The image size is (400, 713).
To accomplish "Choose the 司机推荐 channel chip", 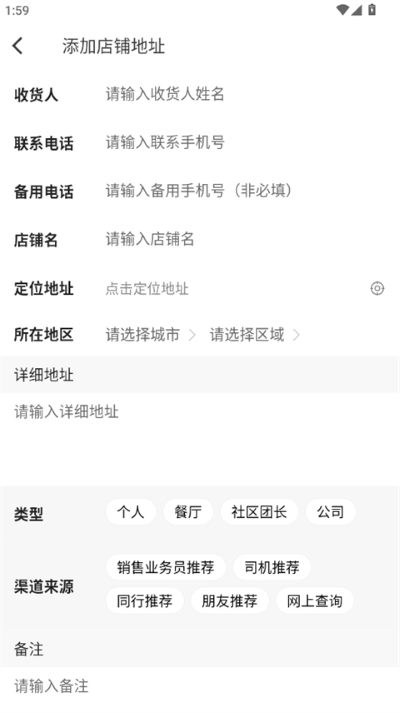I will pyautogui.click(x=272, y=567).
